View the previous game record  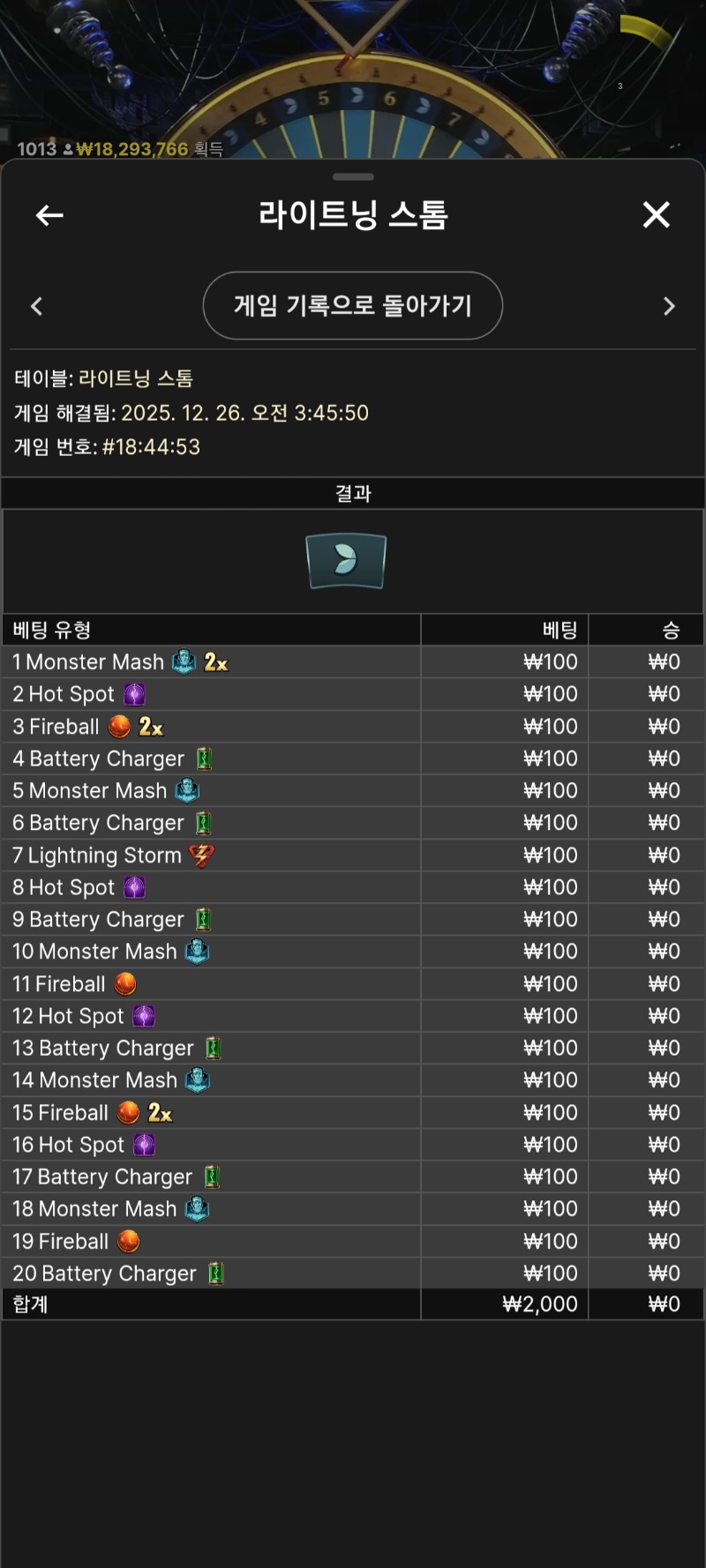(37, 306)
